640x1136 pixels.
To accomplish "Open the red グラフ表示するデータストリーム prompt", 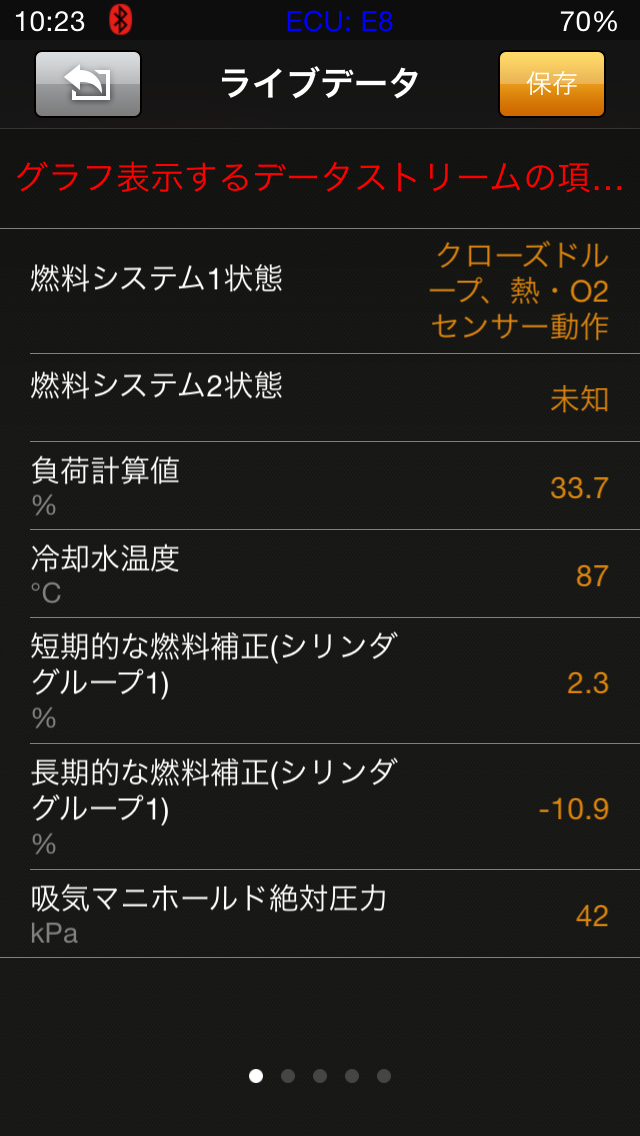I will point(320,178).
